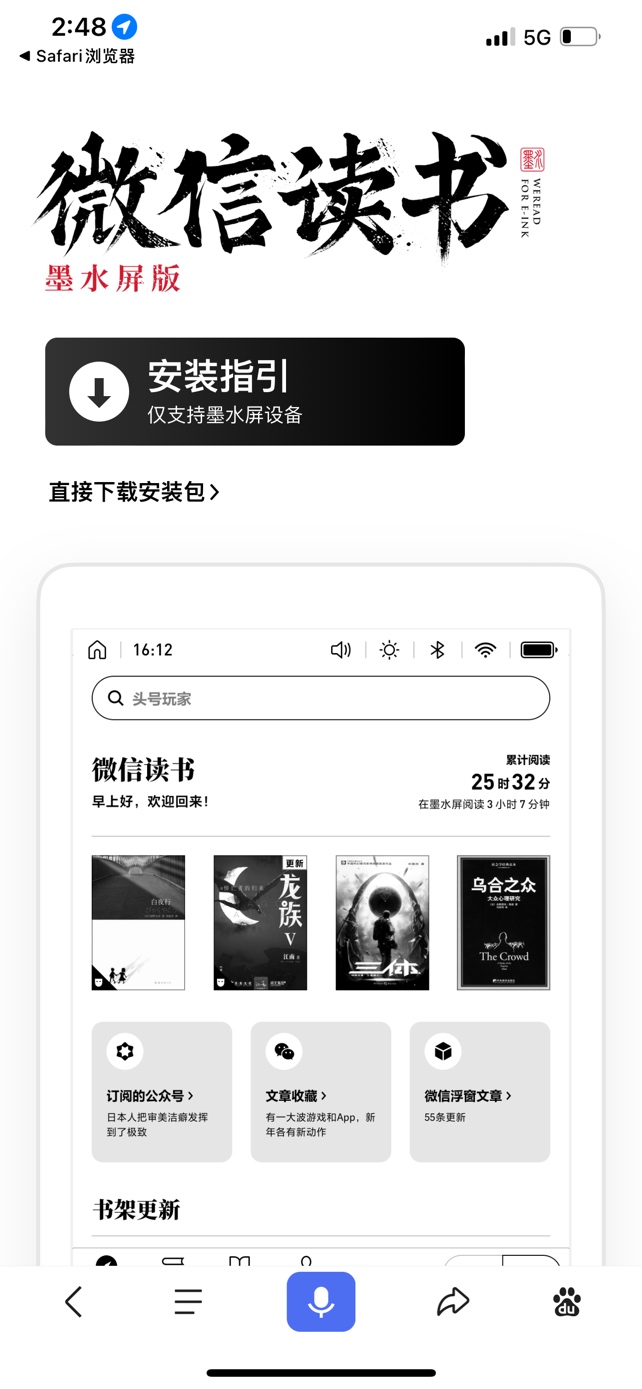
Task: Go back using the bottom back arrow
Action: [73, 1301]
